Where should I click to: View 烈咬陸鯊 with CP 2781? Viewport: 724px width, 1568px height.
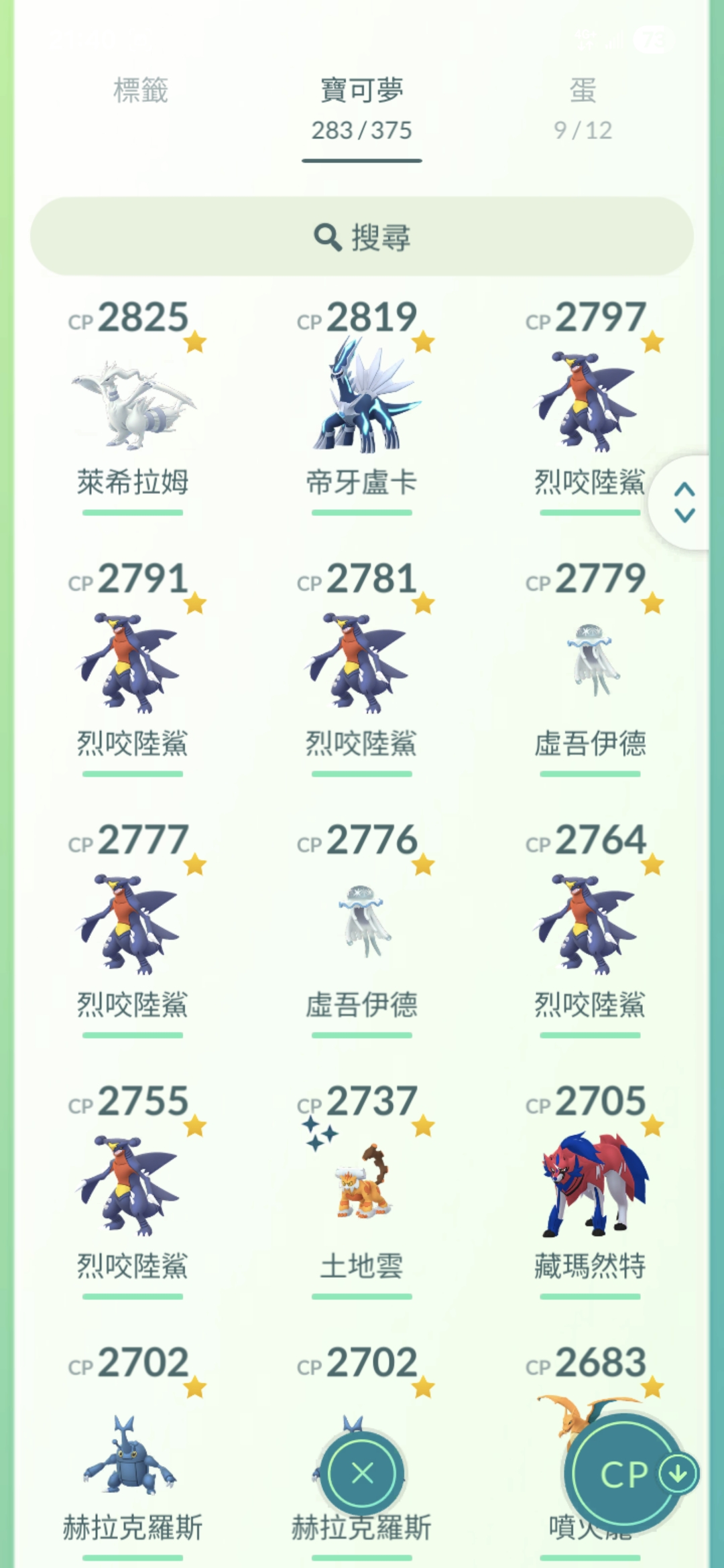[362, 663]
